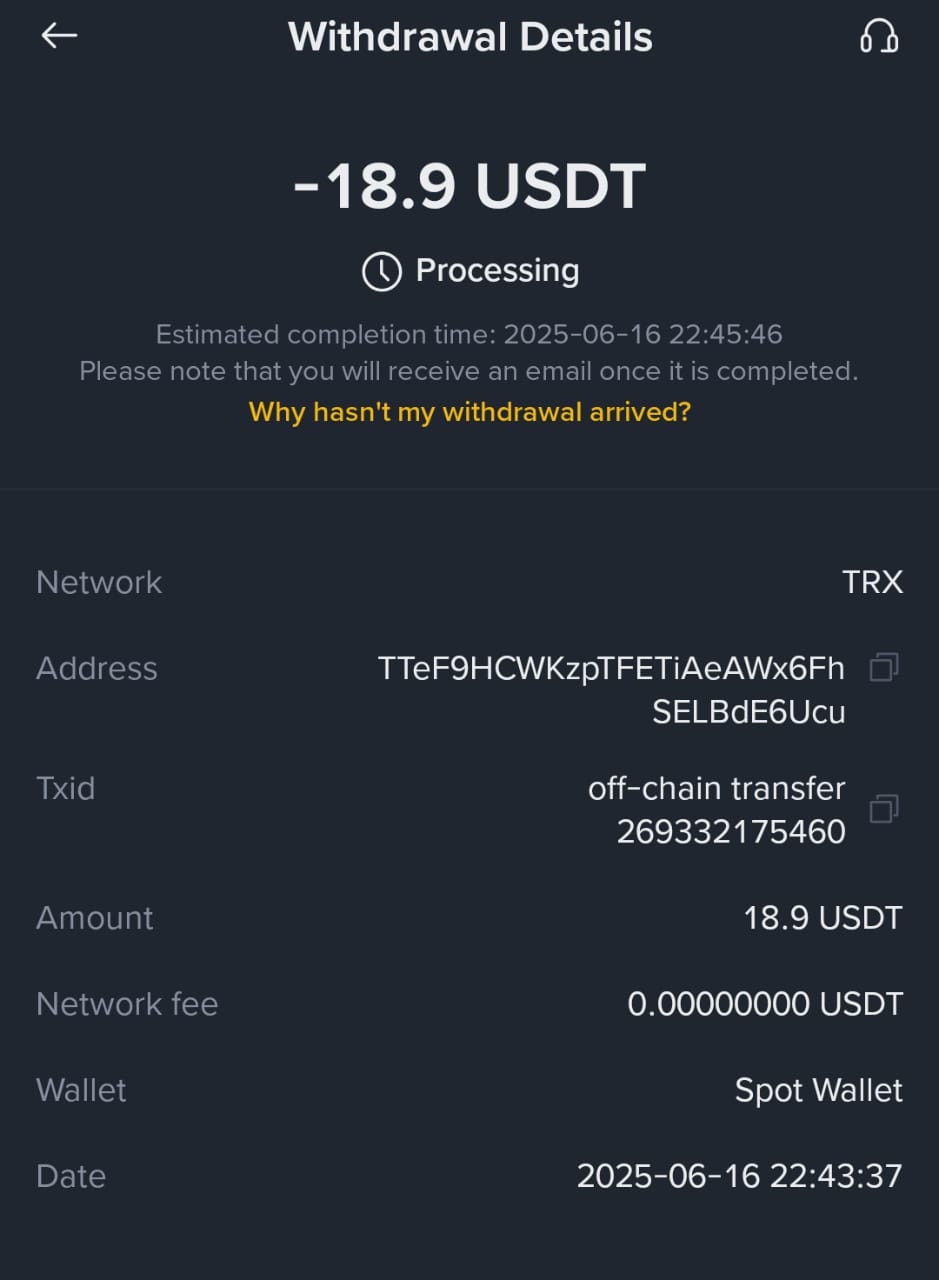Open customer support via headset icon
This screenshot has width=939, height=1280.
click(880, 36)
